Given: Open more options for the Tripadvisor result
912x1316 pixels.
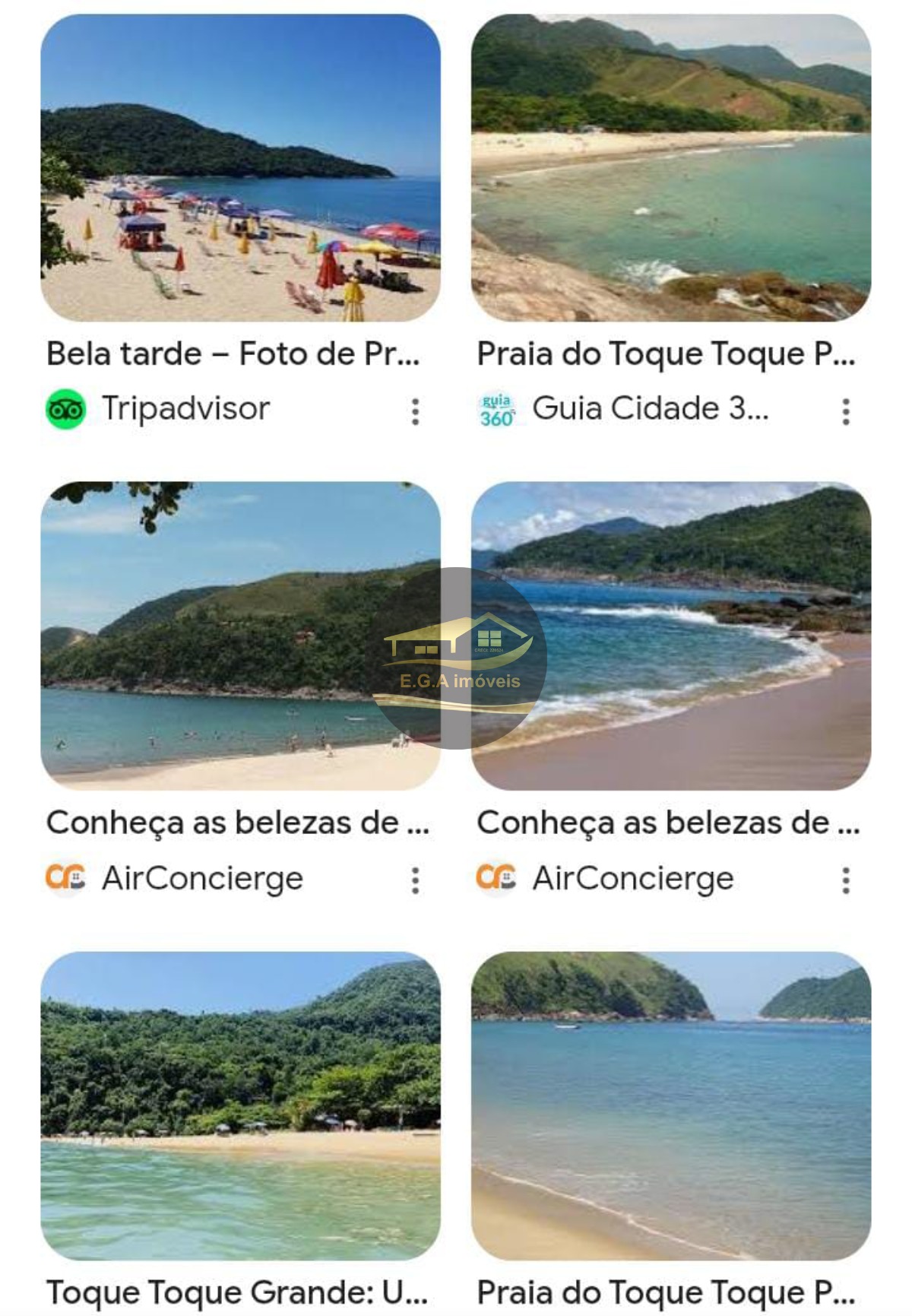Looking at the screenshot, I should pyautogui.click(x=415, y=411).
